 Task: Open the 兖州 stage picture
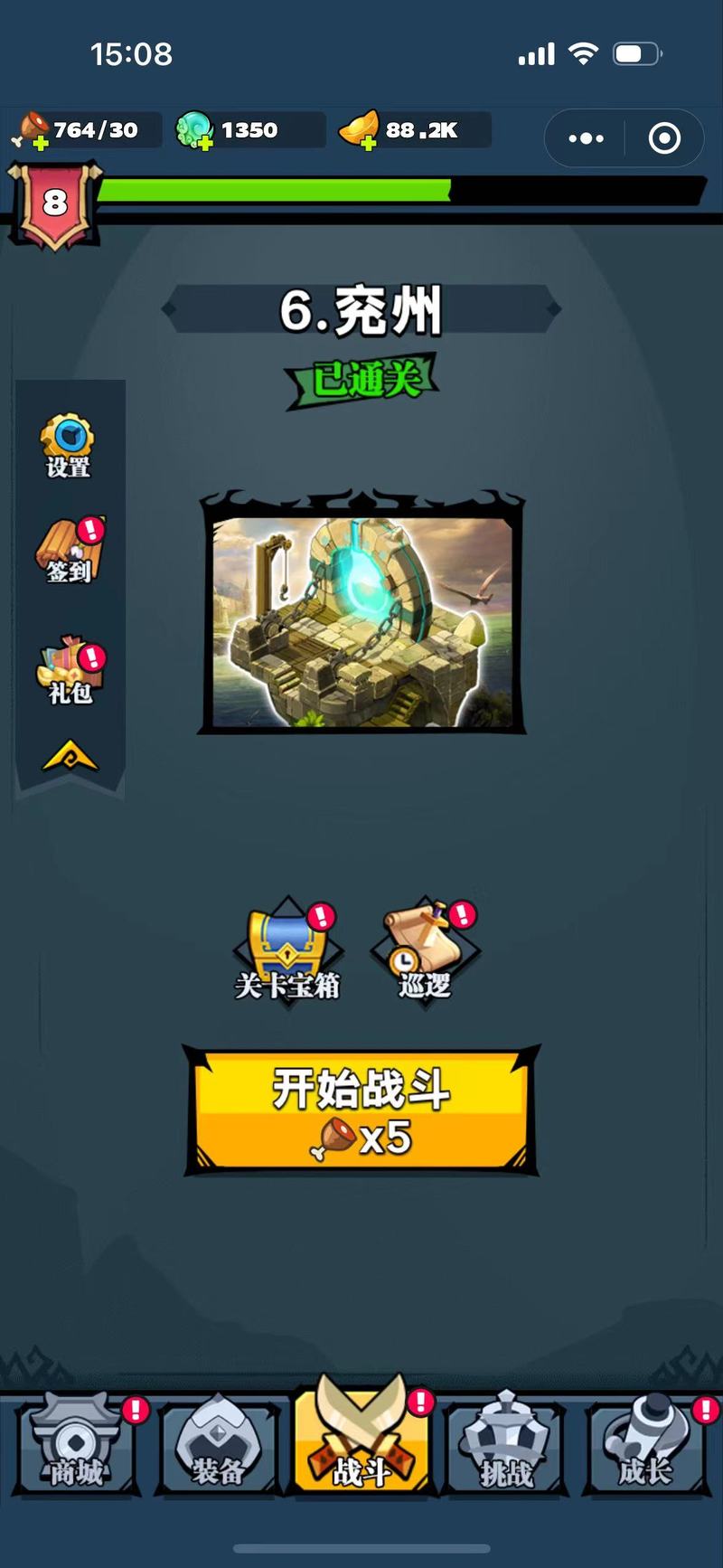(361, 612)
